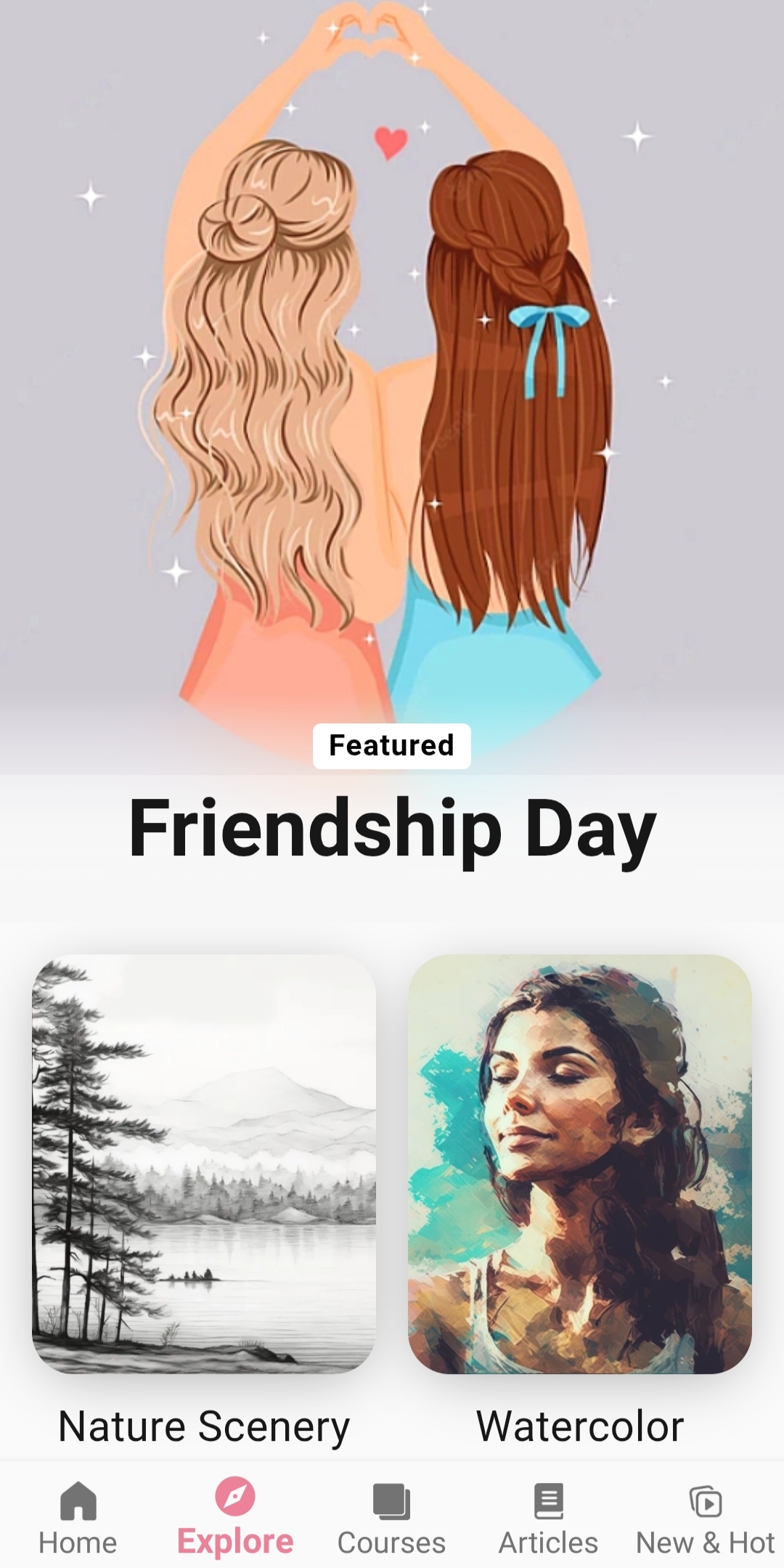This screenshot has height=1568, width=784.
Task: Open the Friendship Day featured banner
Action: pyautogui.click(x=392, y=436)
